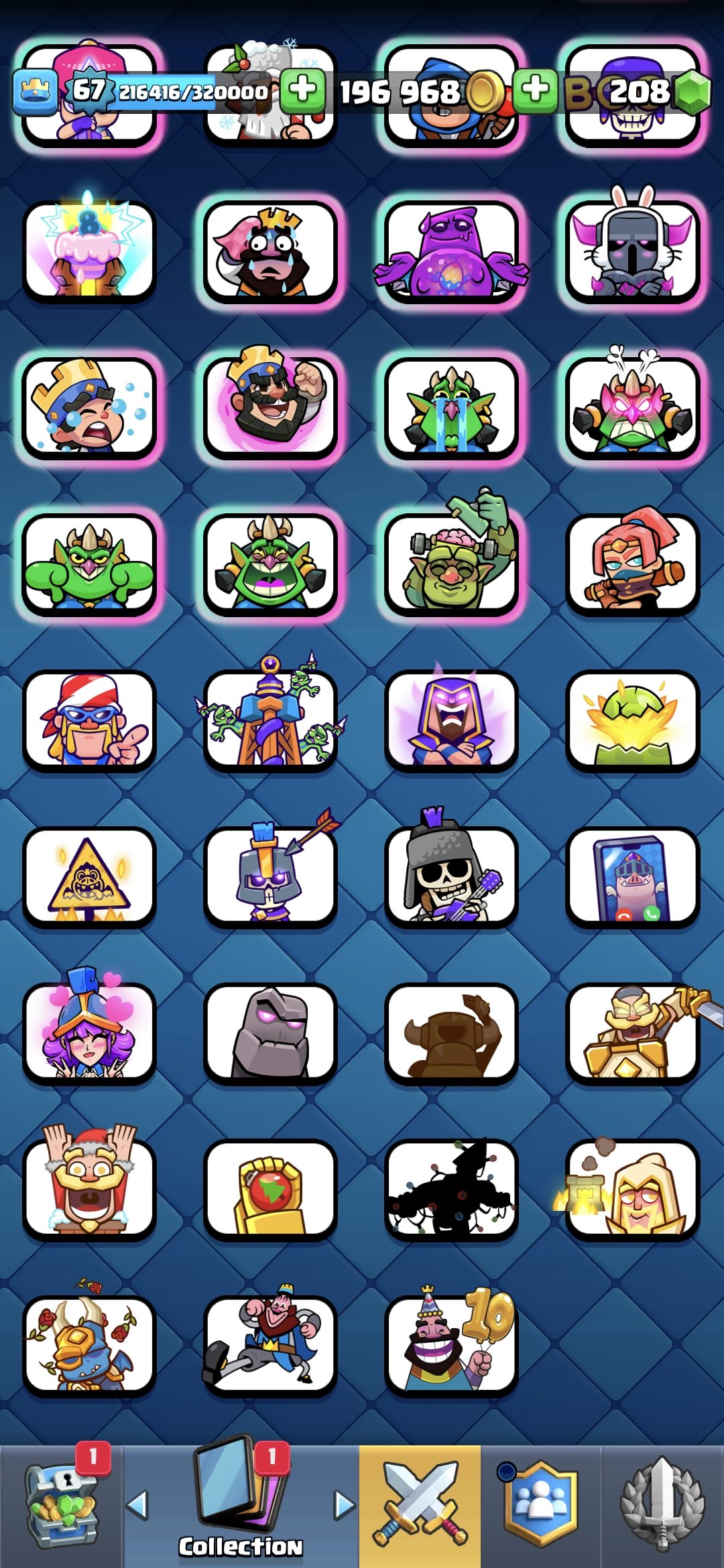Screen dimensions: 724x1568
Task: Go to the Clan social tab
Action: pyautogui.click(x=540, y=1505)
